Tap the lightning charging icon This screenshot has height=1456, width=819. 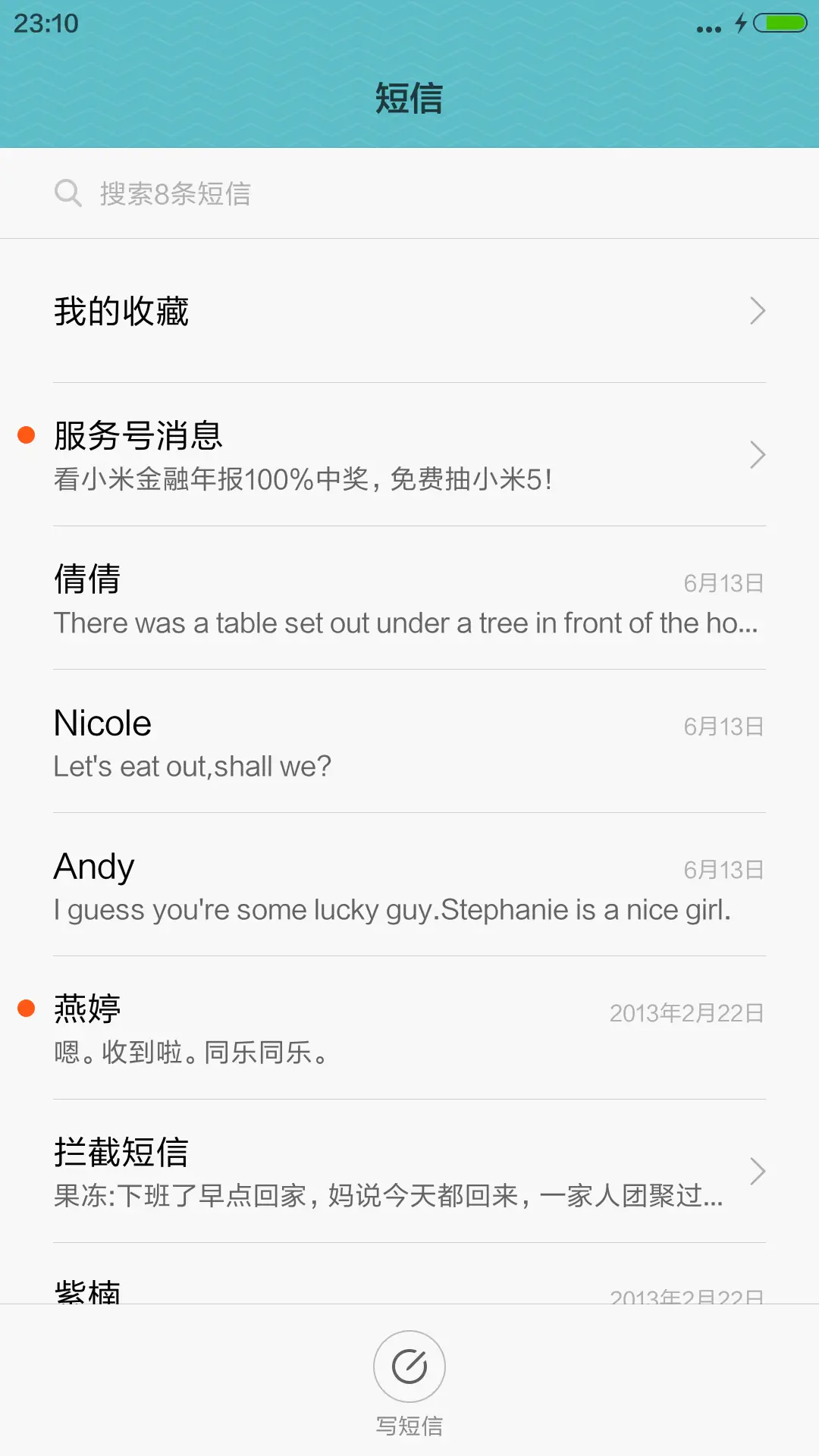741,23
